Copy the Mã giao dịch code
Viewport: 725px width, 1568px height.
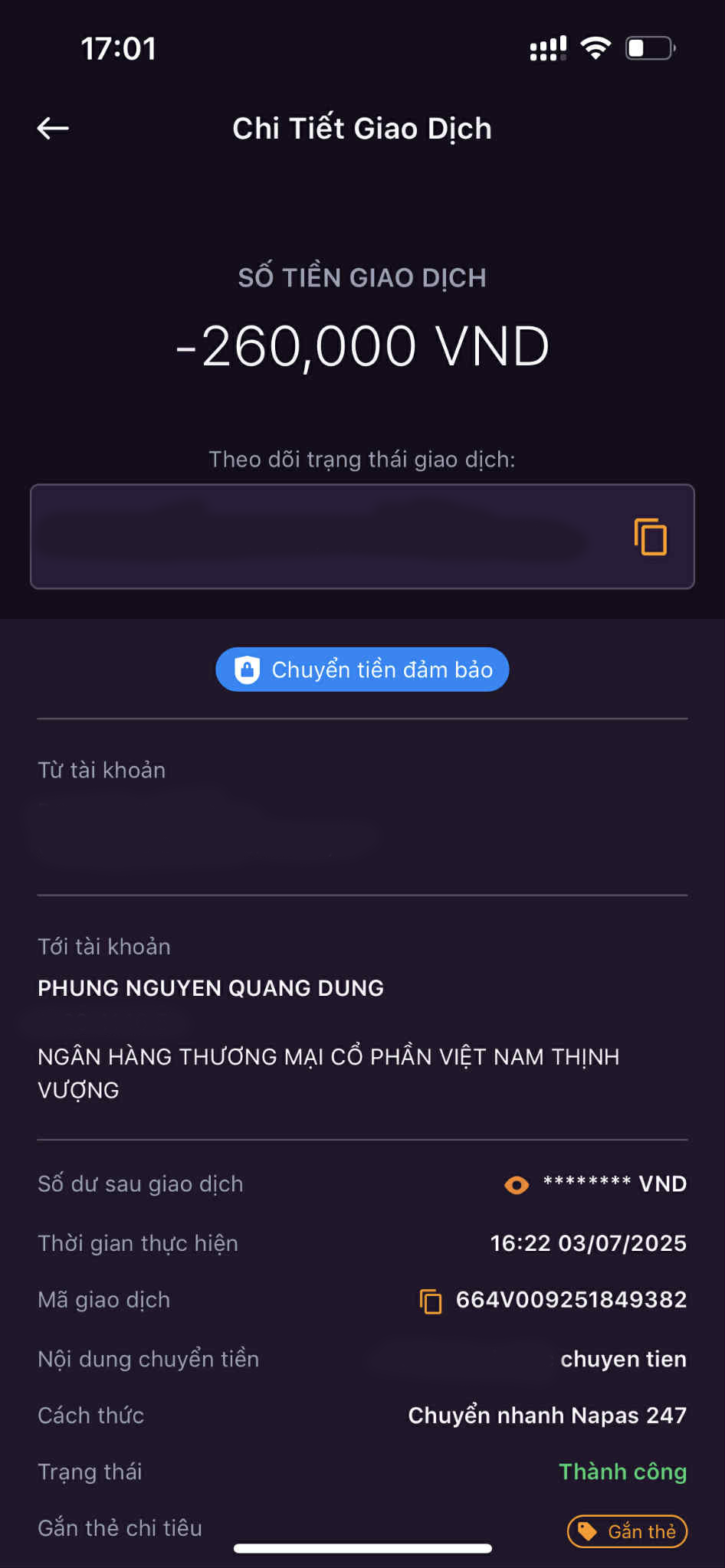[431, 1301]
